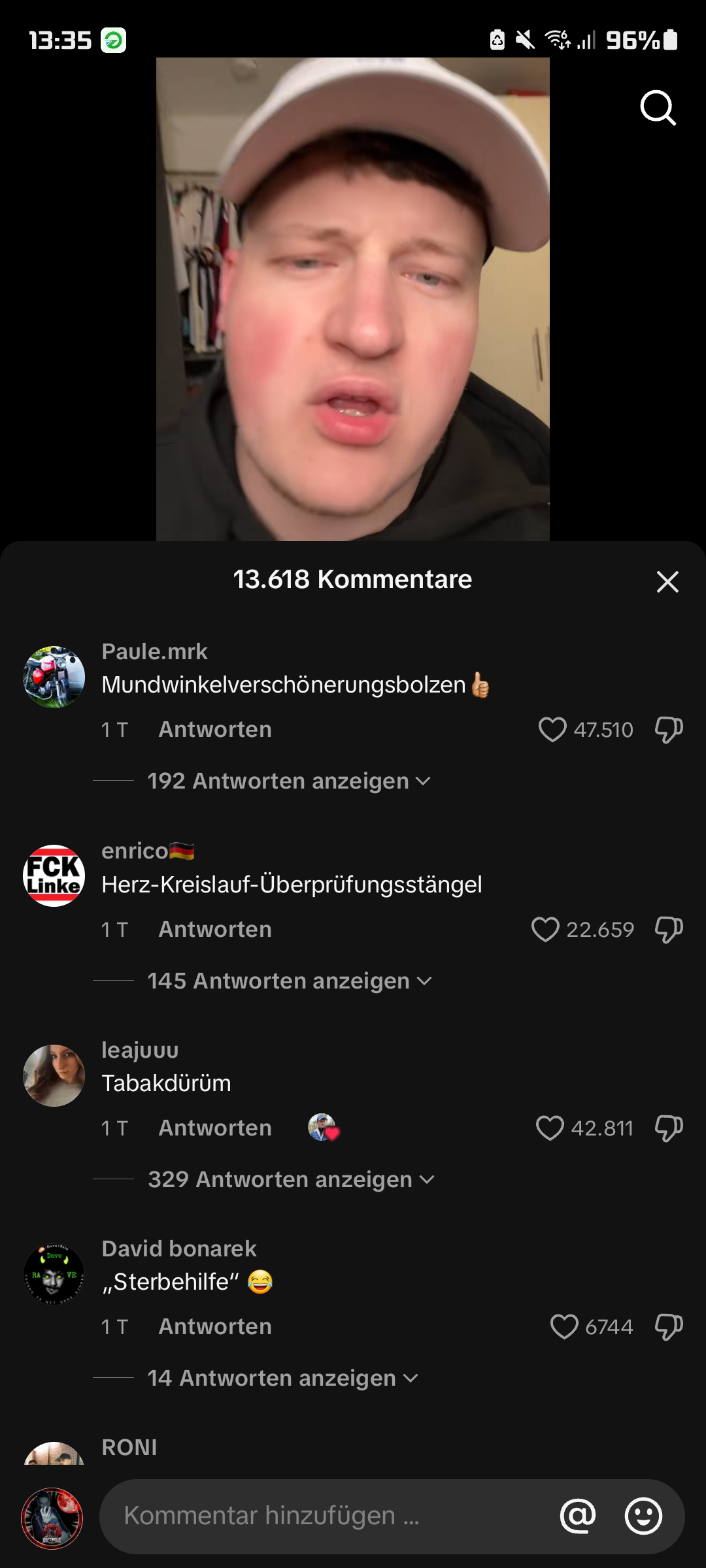706x1568 pixels.
Task: Reply to leajuuu's comment
Action: pyautogui.click(x=214, y=1128)
